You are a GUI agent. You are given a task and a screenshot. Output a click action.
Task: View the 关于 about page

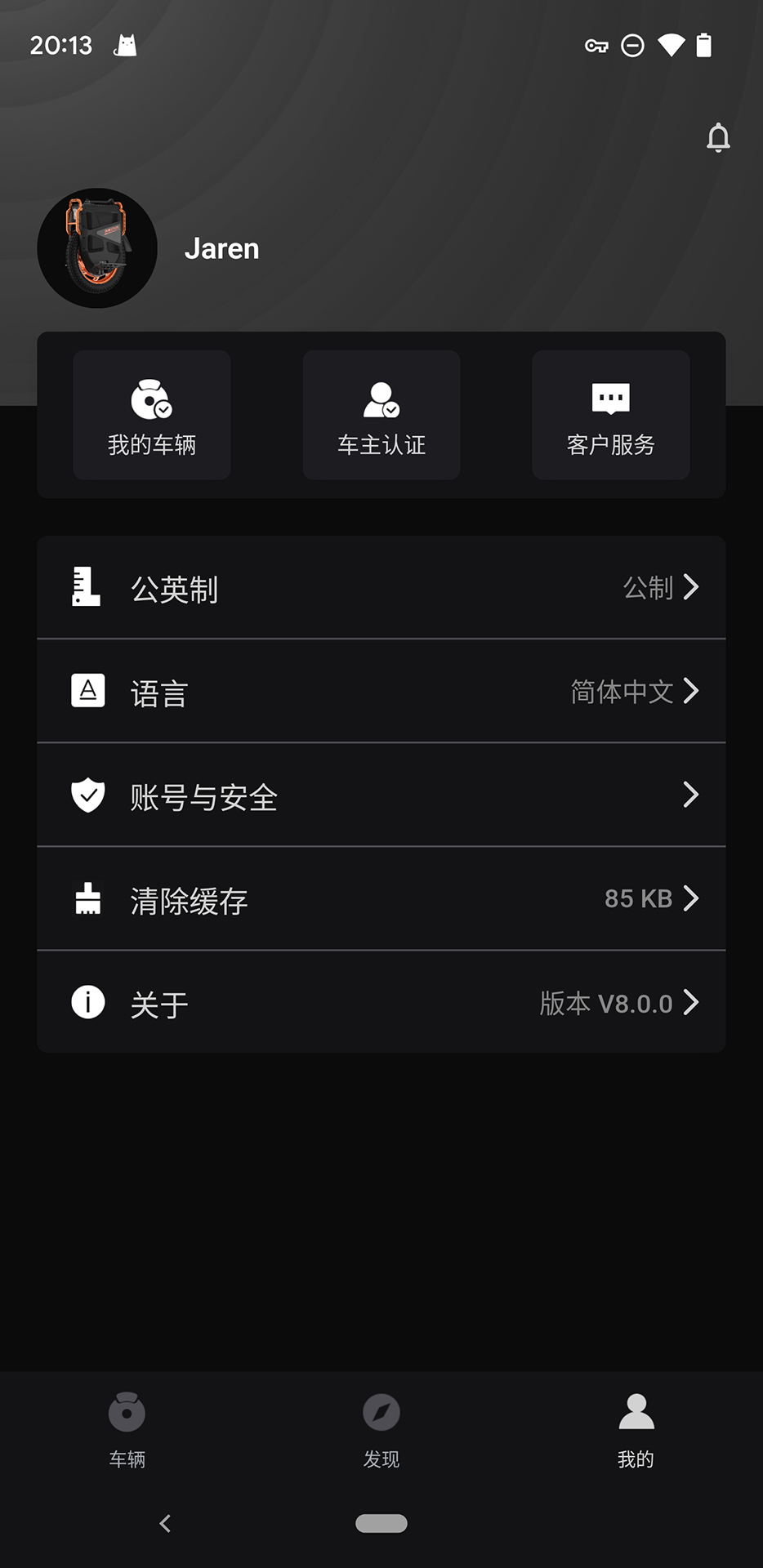point(381,1003)
